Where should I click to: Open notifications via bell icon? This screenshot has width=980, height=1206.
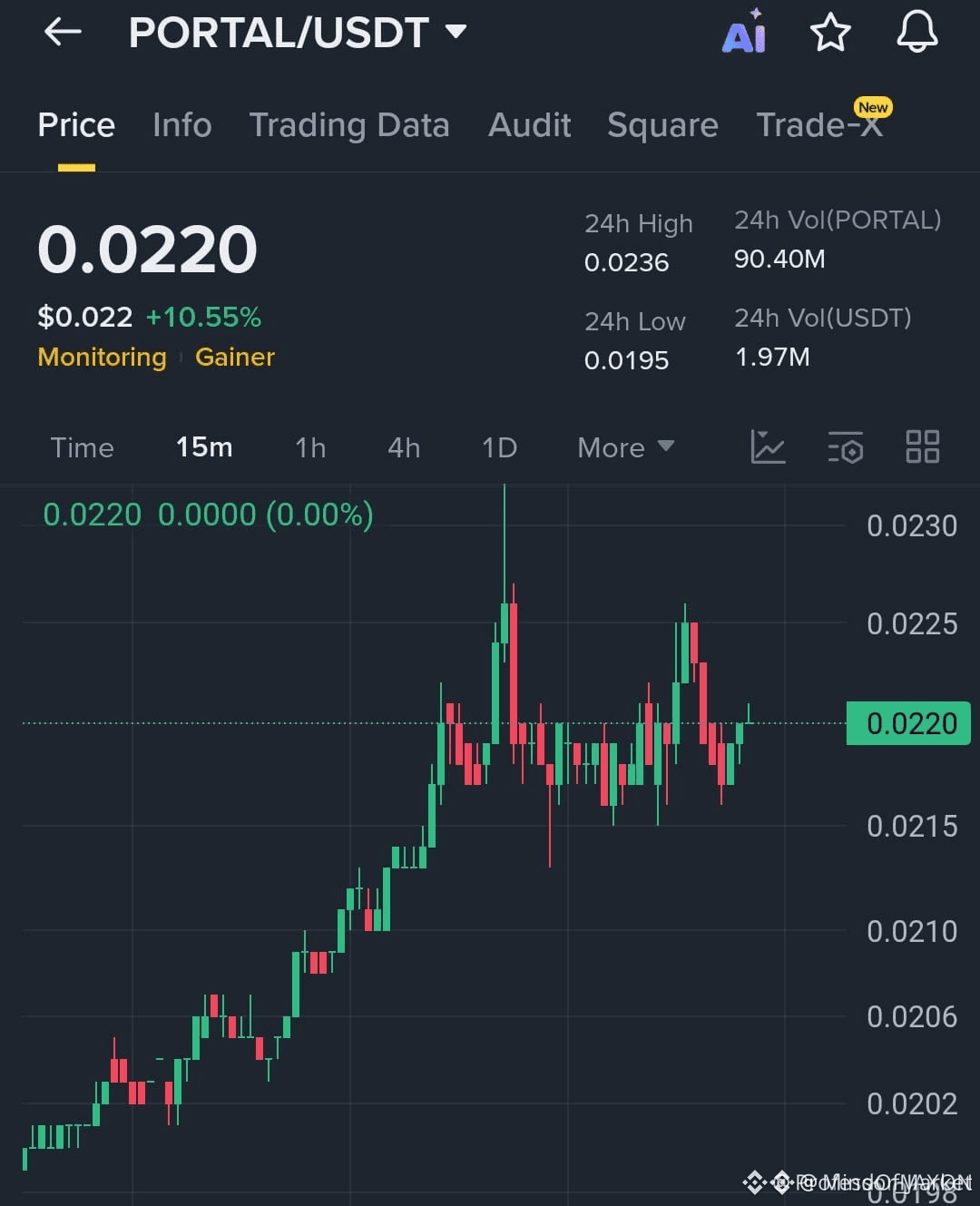coord(916,34)
